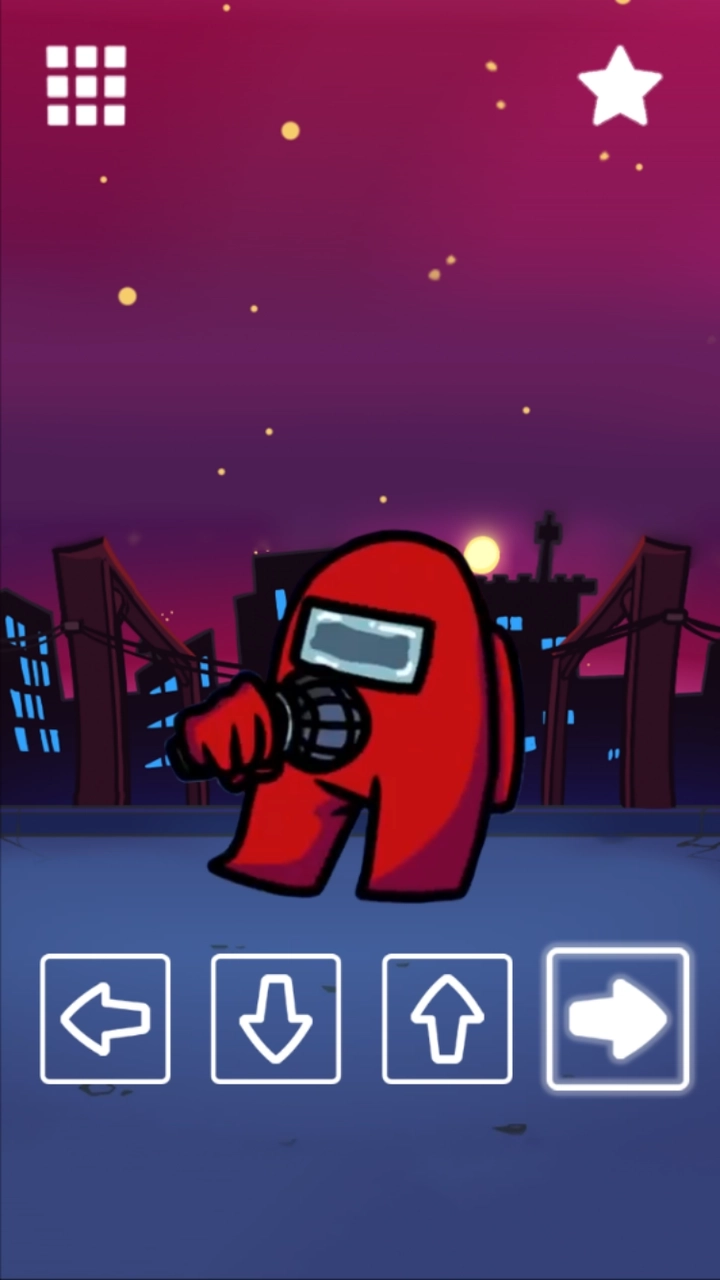
Task: Hit the right arrow button
Action: coord(618,1019)
